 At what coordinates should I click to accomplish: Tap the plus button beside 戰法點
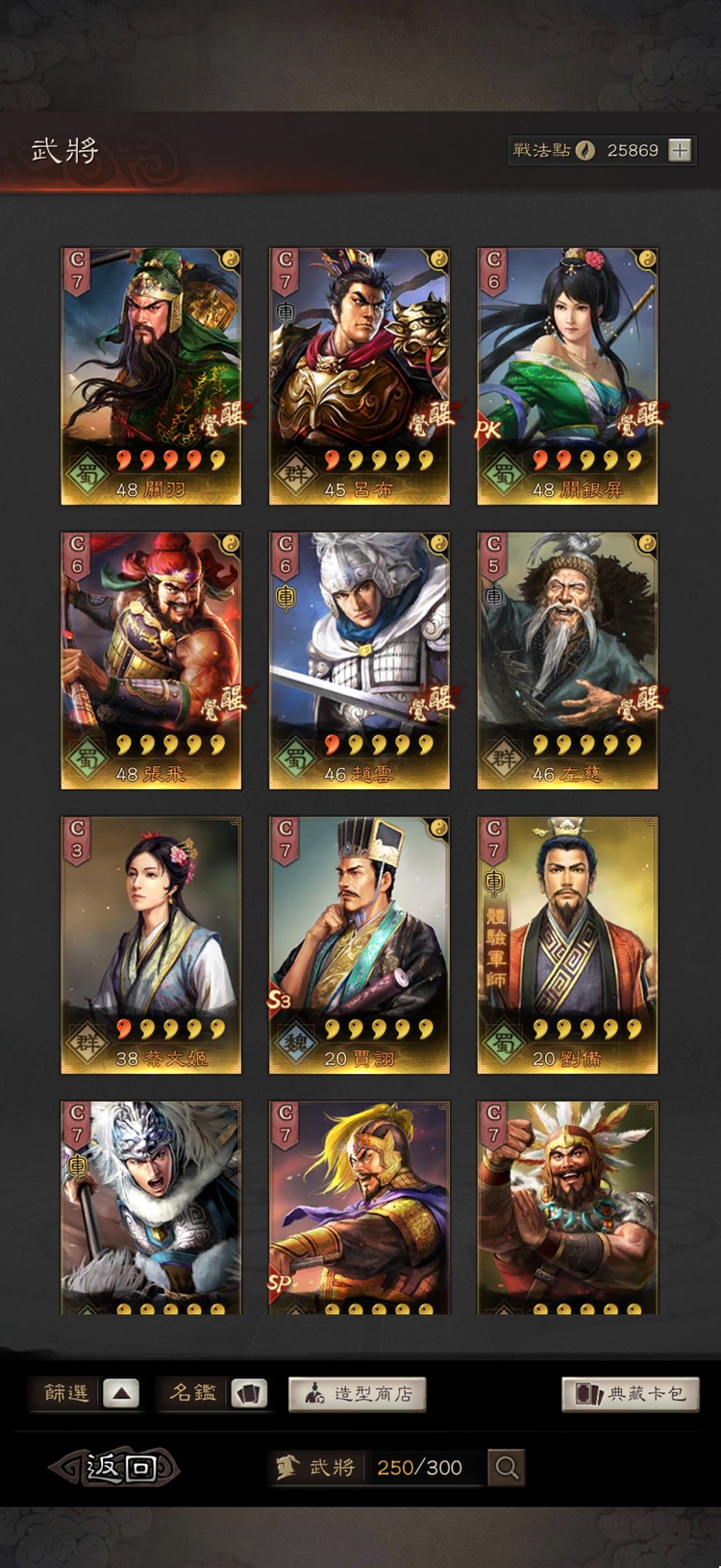[x=680, y=150]
